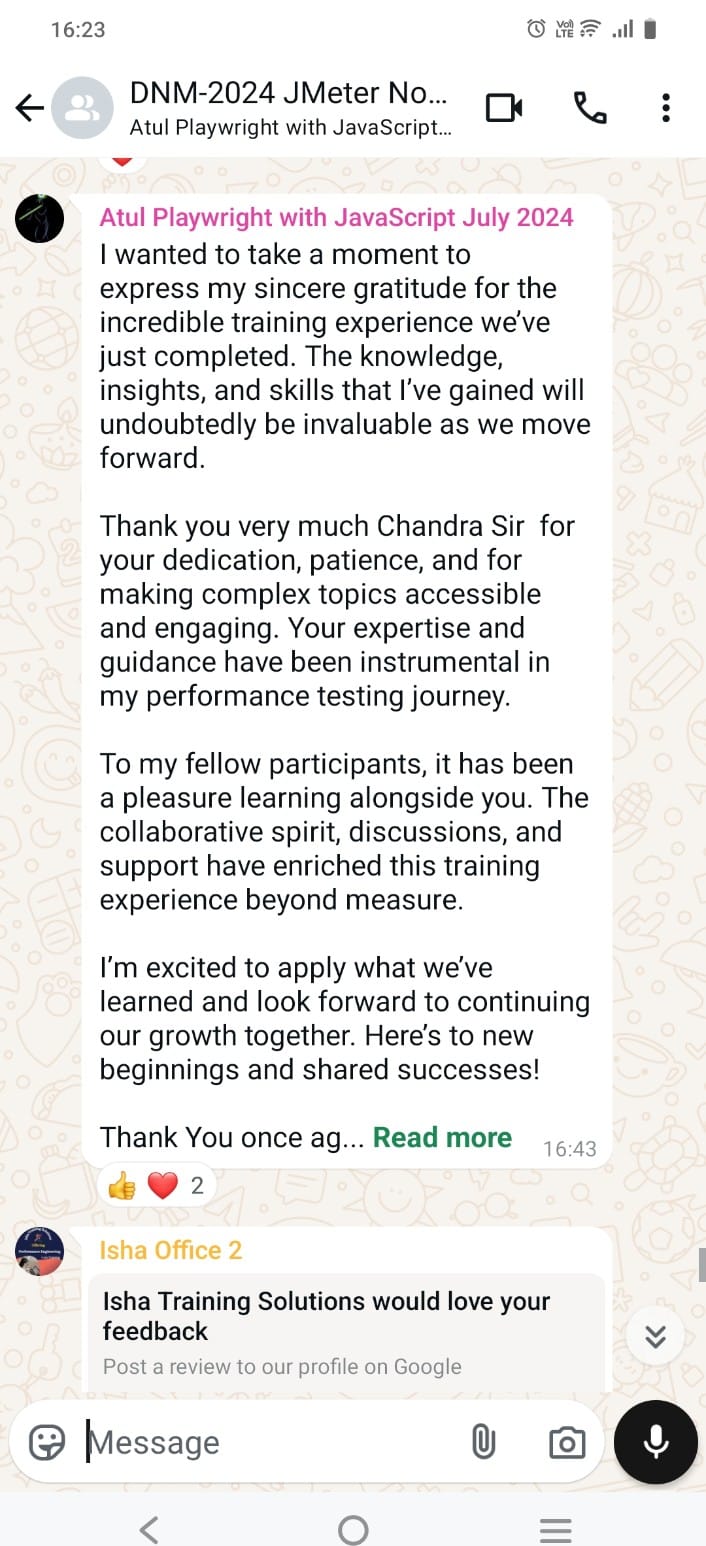Open Isha Office 2's profile picture
The height and width of the screenshot is (1546, 706).
(x=40, y=1251)
